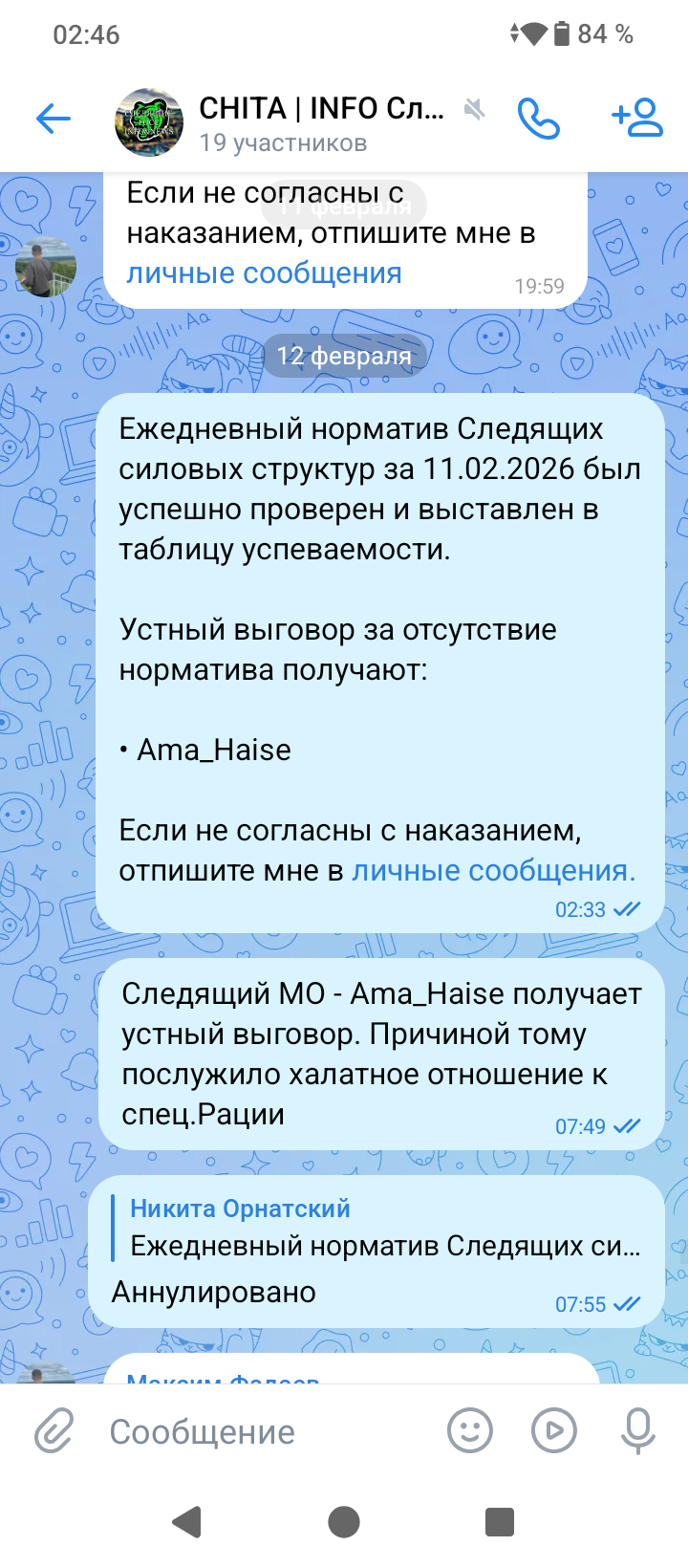The height and width of the screenshot is (1568, 688).
Task: Open recent apps from the navigation bar
Action: [499, 1521]
